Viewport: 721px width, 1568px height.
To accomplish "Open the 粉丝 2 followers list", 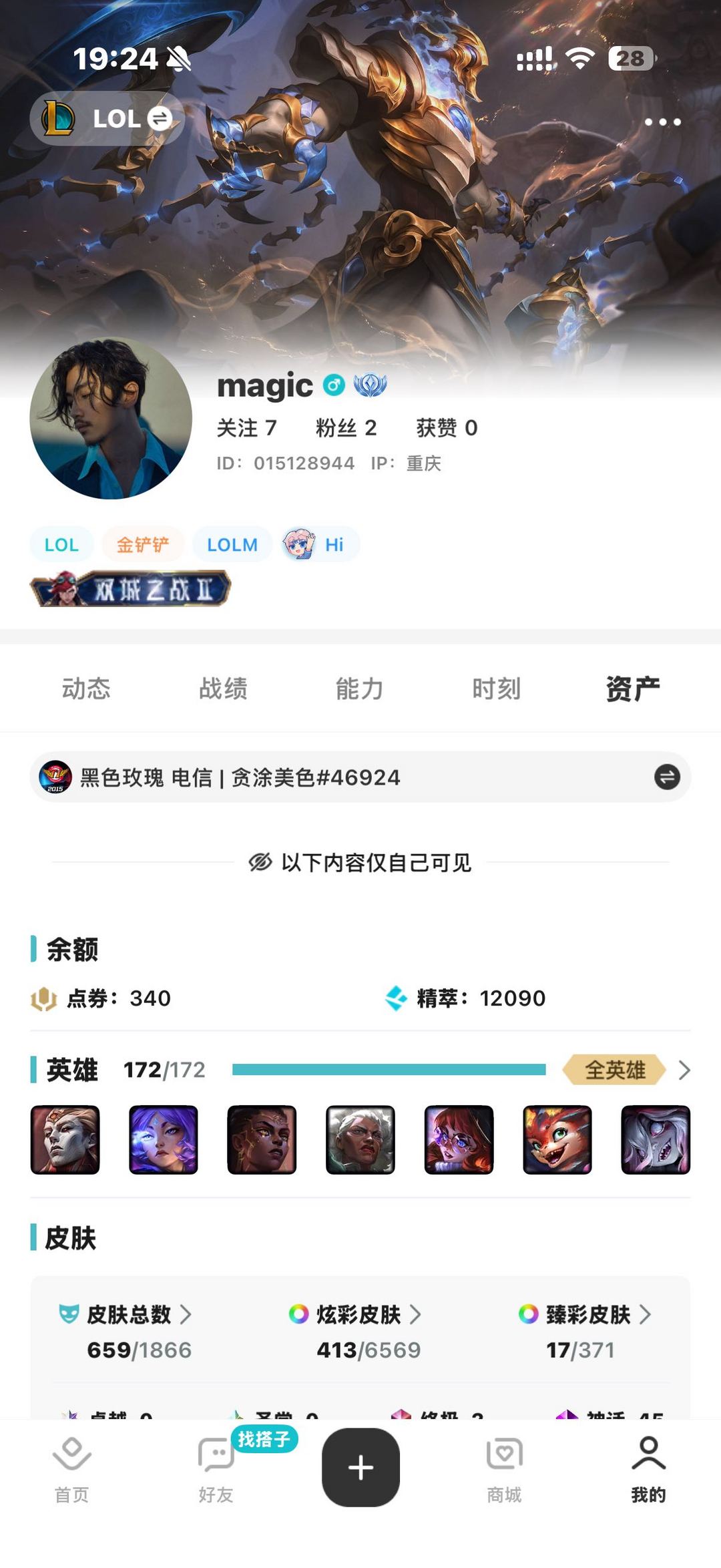I will coord(346,427).
